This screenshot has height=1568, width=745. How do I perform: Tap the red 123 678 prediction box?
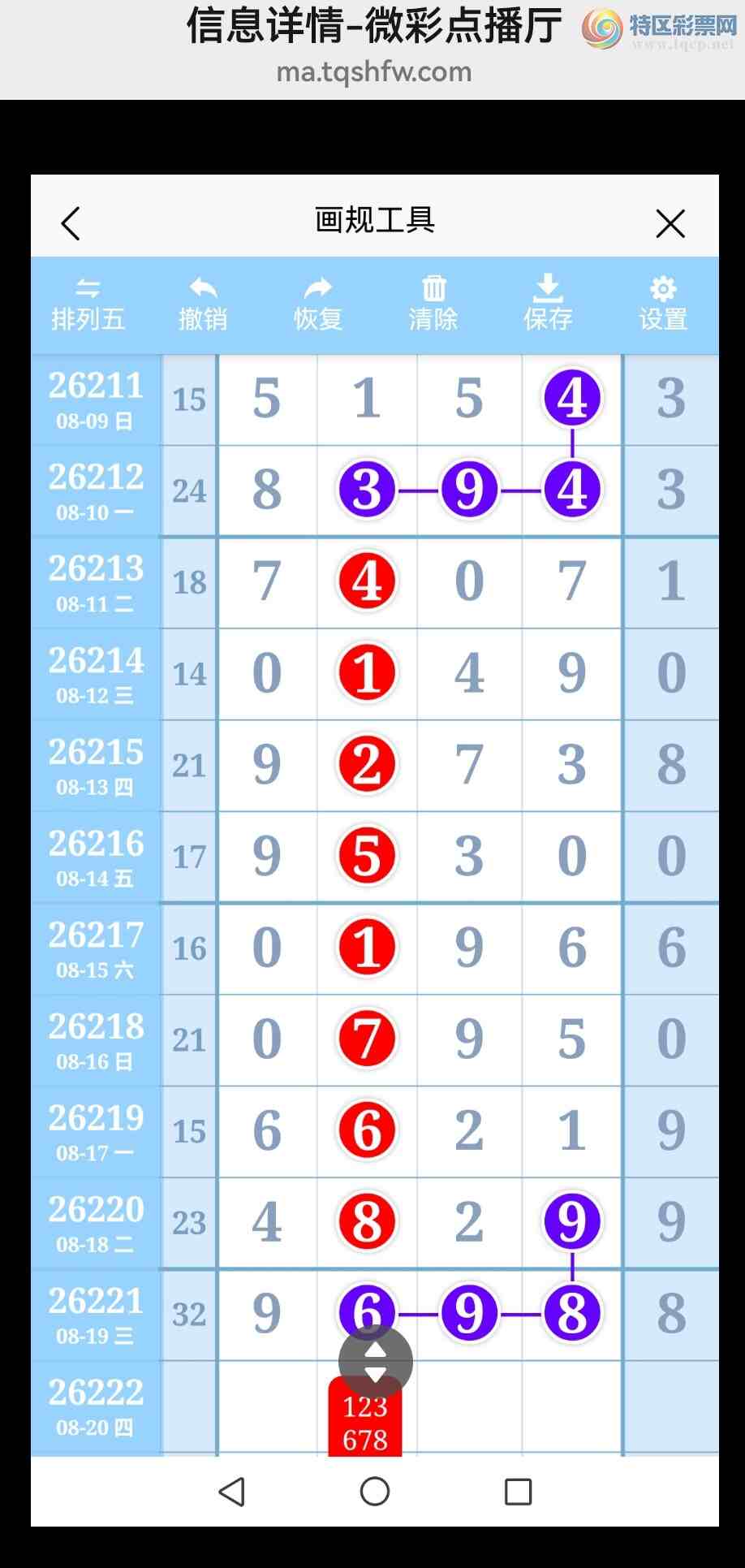click(x=365, y=1419)
